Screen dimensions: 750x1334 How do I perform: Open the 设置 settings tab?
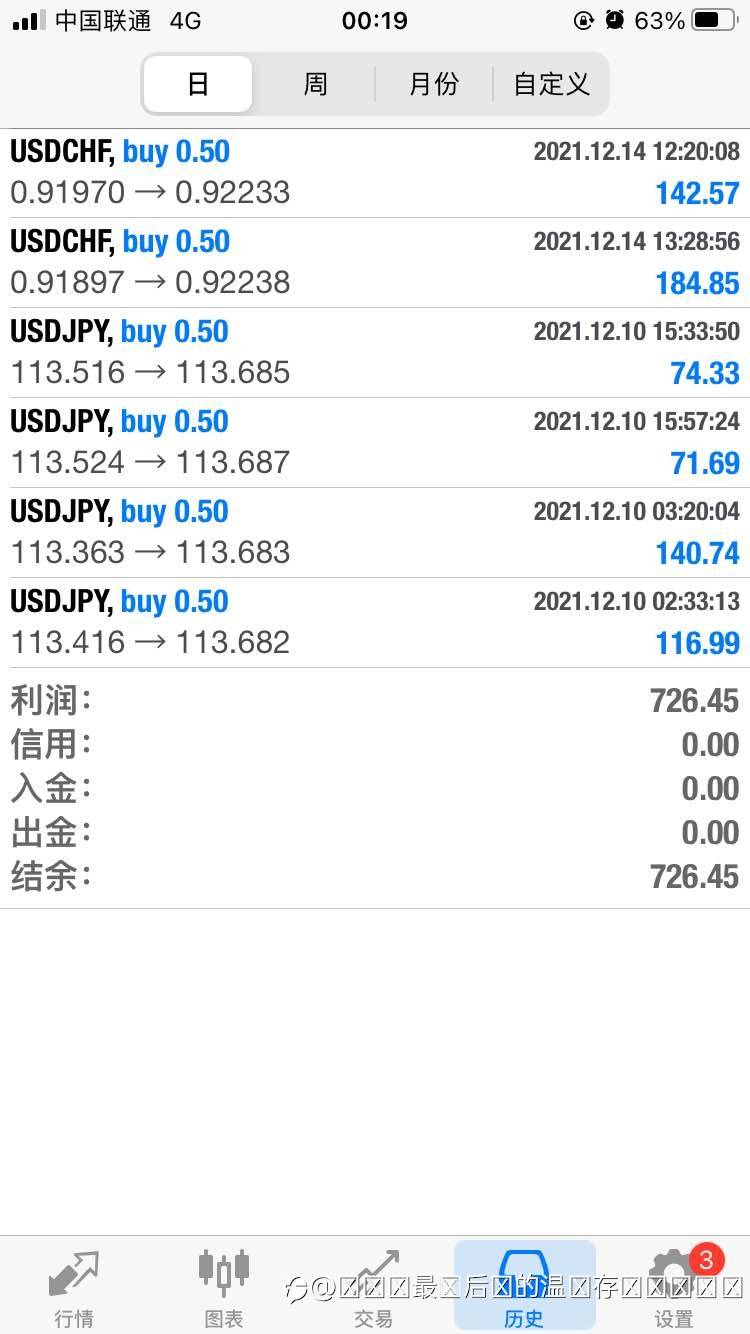pos(674,1288)
